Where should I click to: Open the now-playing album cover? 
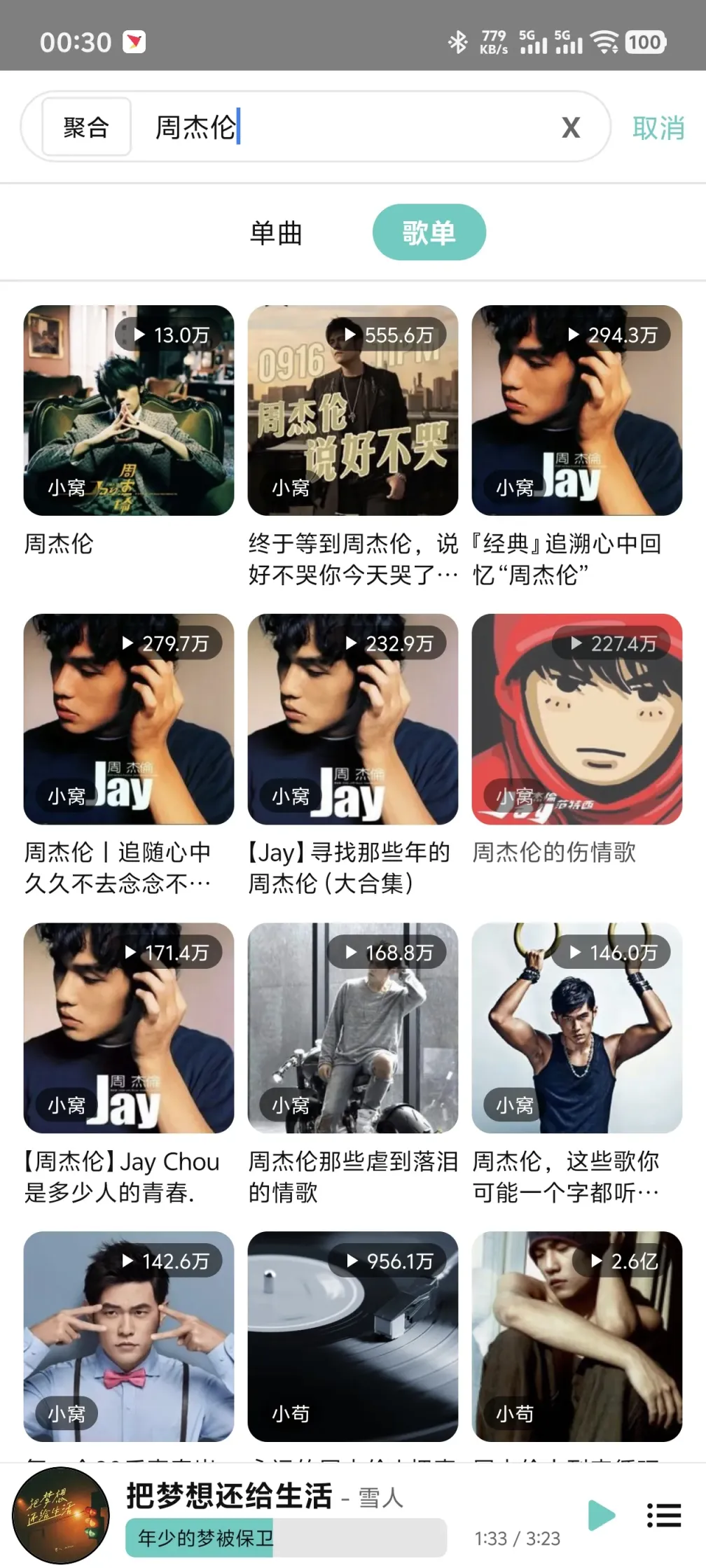click(x=61, y=1515)
